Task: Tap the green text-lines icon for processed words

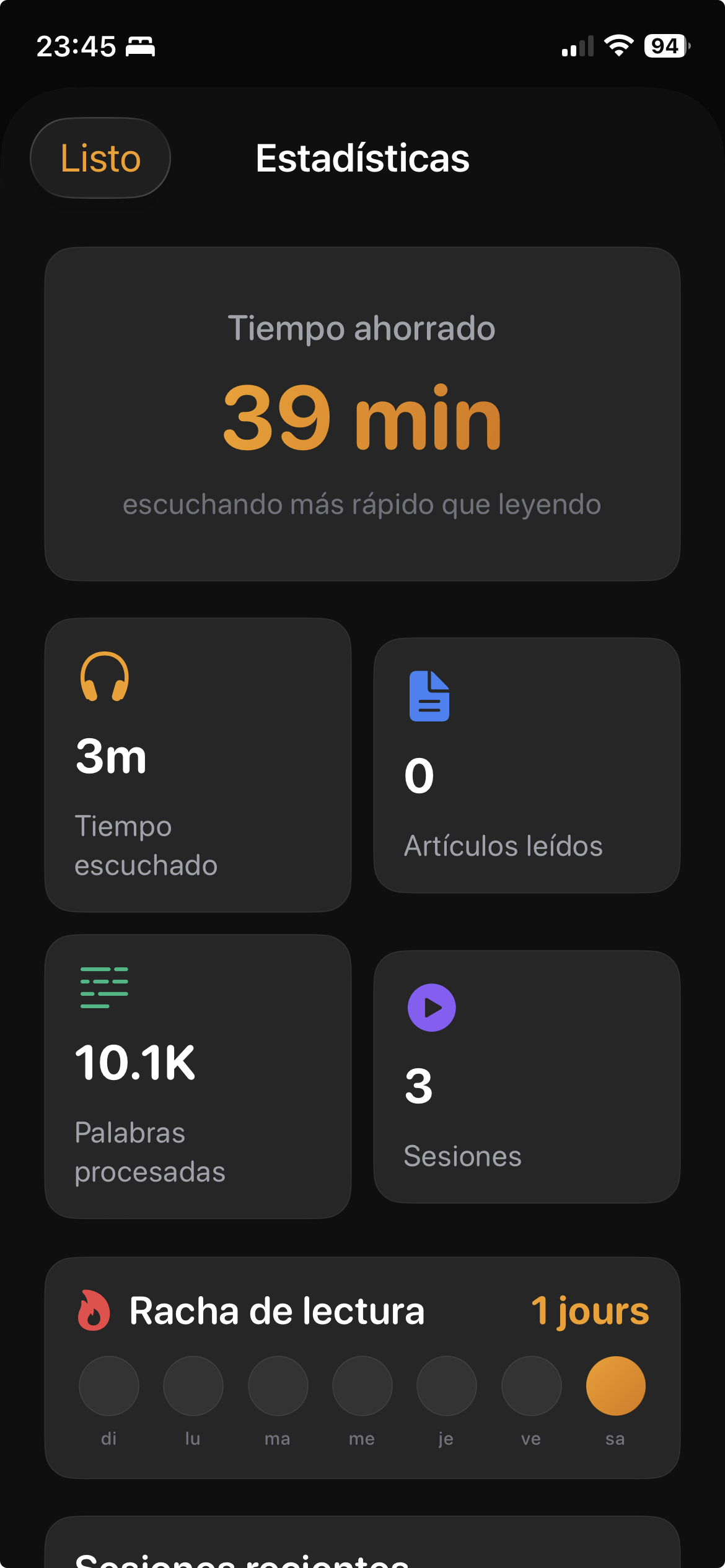Action: (103, 987)
